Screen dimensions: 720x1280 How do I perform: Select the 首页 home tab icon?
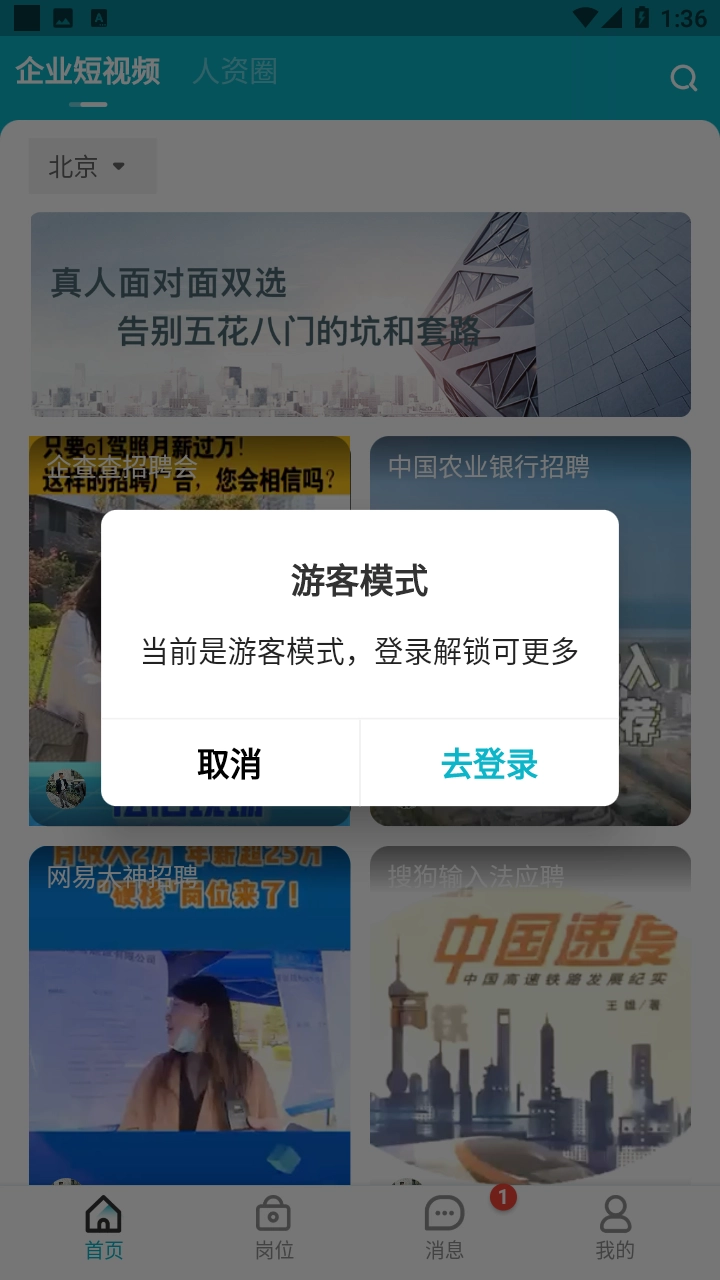click(x=102, y=1215)
